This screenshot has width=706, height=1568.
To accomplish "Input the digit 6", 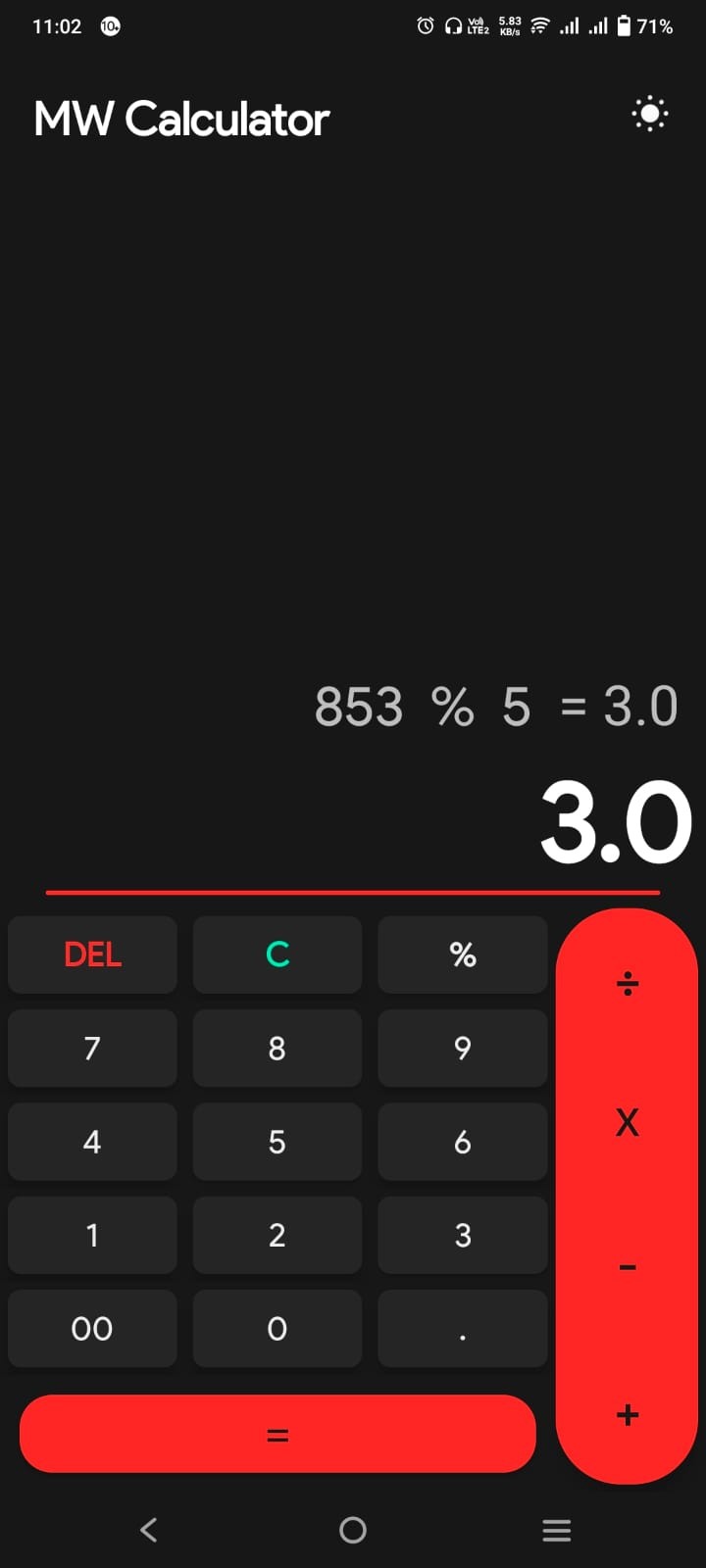I will point(463,1142).
